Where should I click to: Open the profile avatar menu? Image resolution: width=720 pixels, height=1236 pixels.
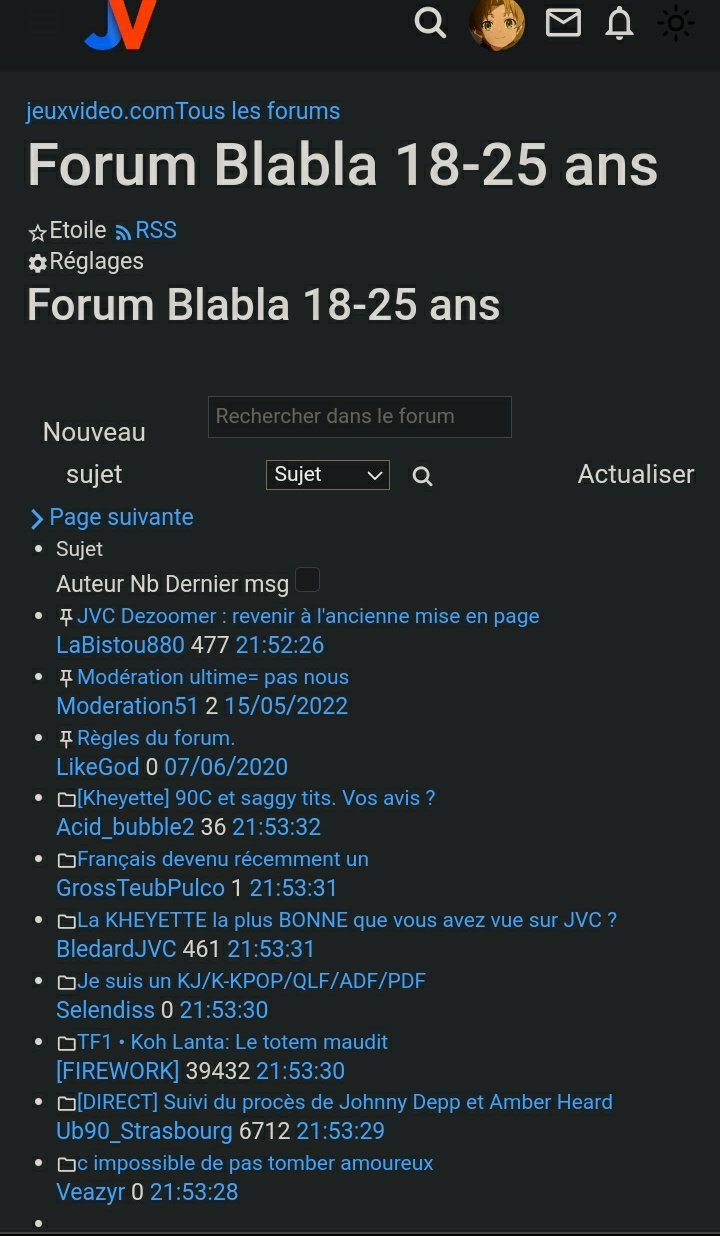(x=497, y=24)
